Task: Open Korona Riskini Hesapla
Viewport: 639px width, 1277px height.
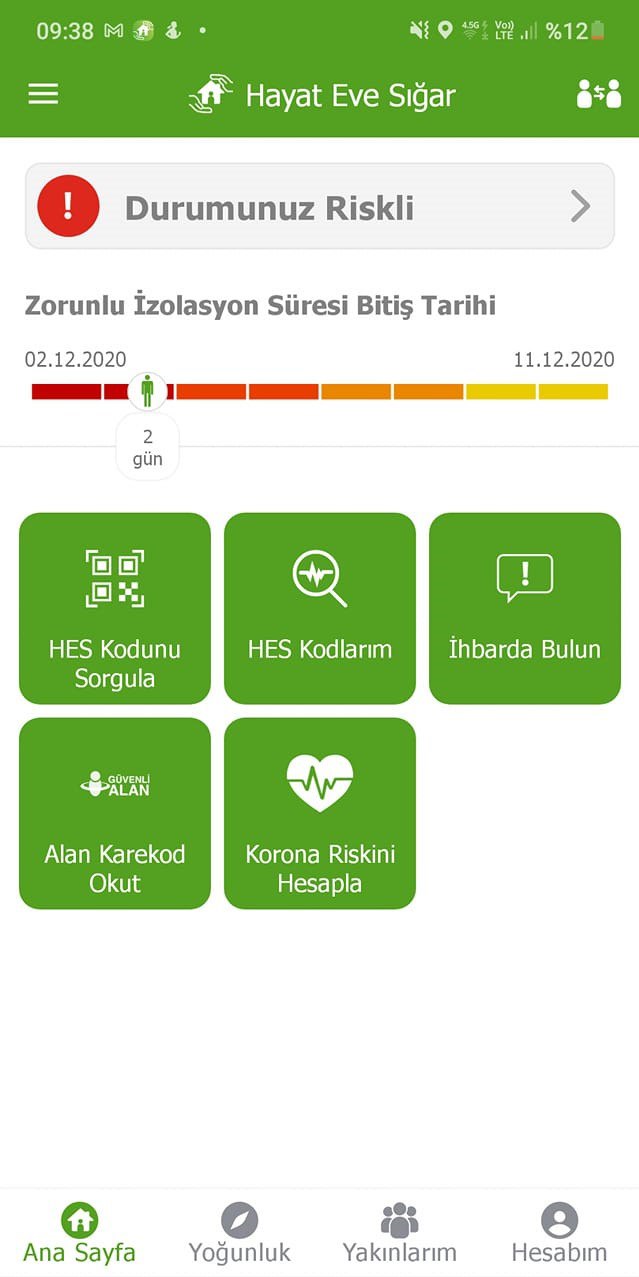Action: click(320, 813)
